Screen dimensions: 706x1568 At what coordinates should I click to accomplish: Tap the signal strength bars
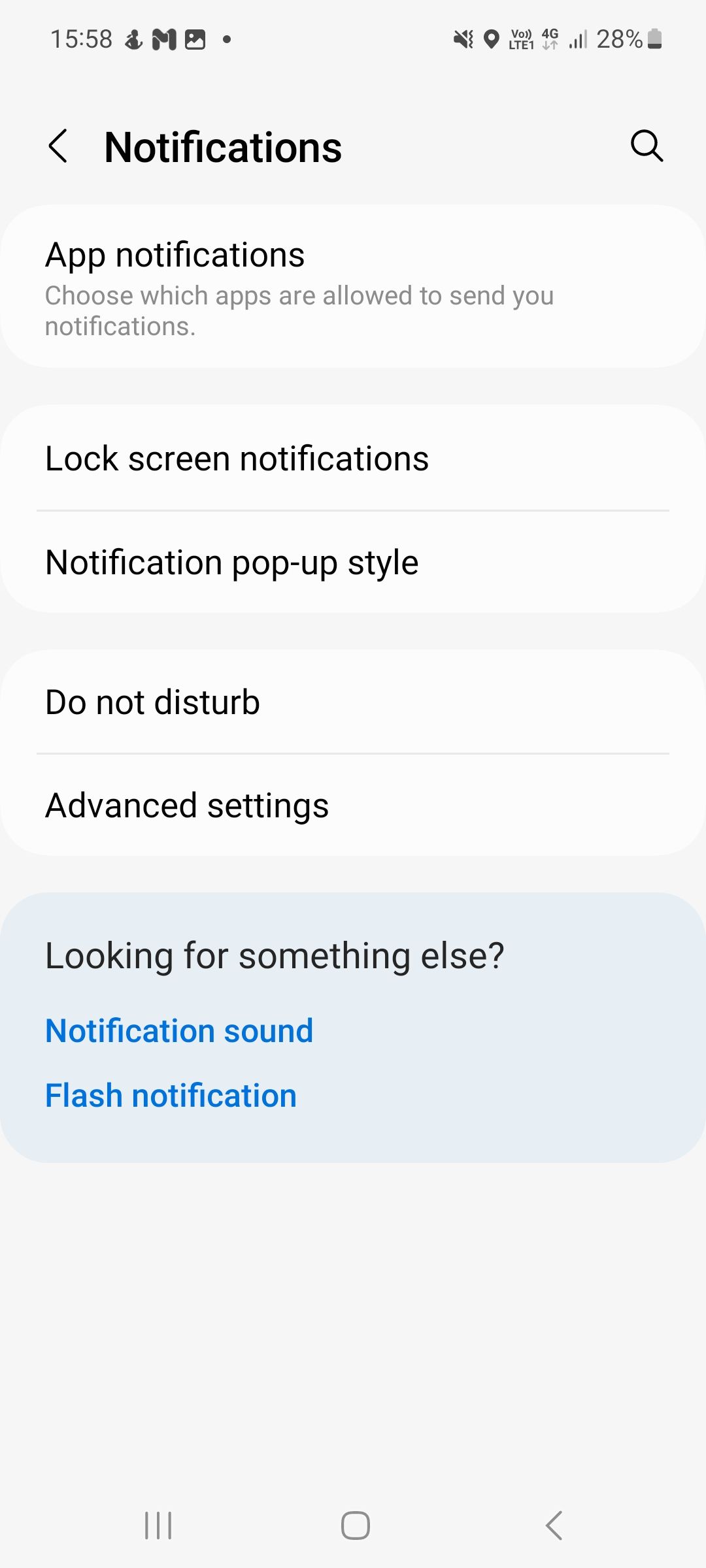[x=578, y=41]
